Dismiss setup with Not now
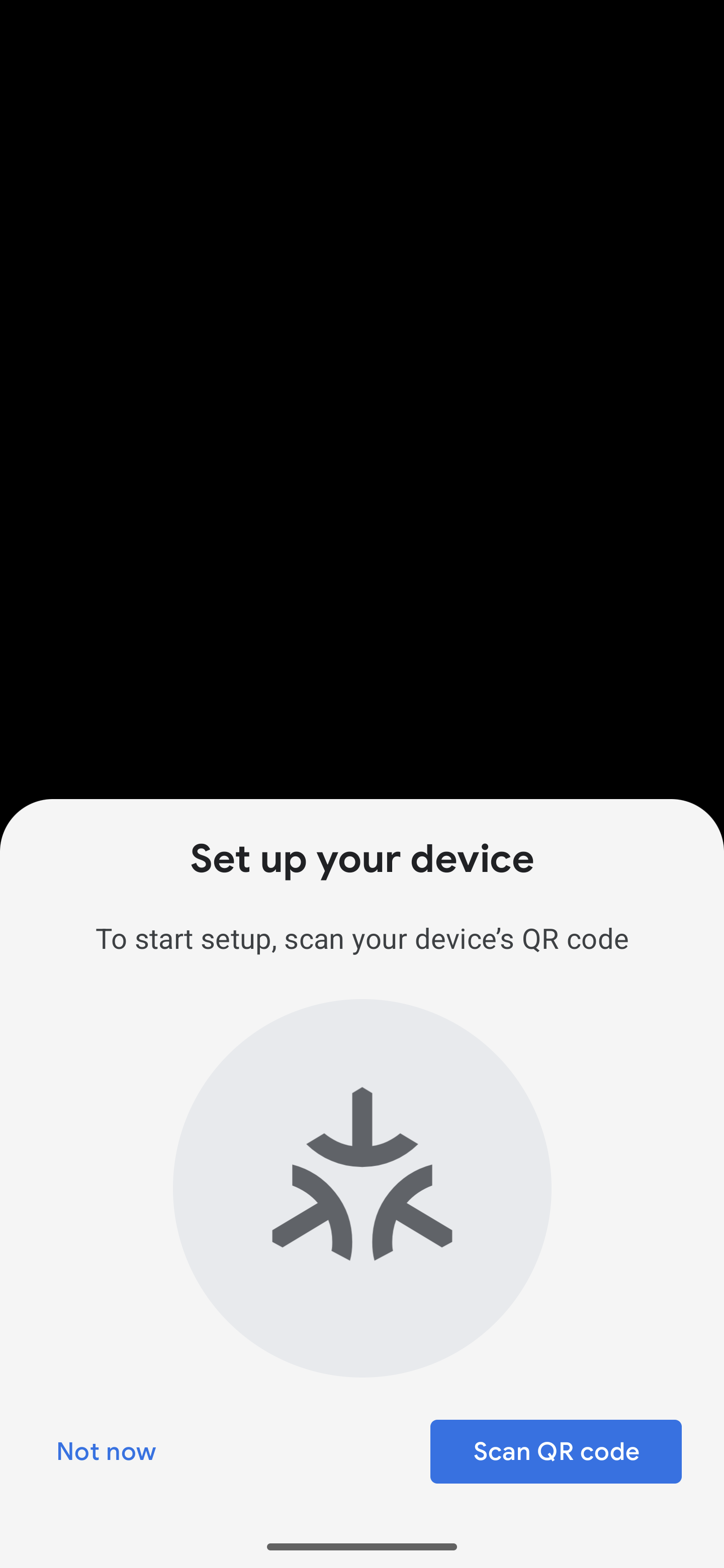724x1568 pixels. point(106,1451)
